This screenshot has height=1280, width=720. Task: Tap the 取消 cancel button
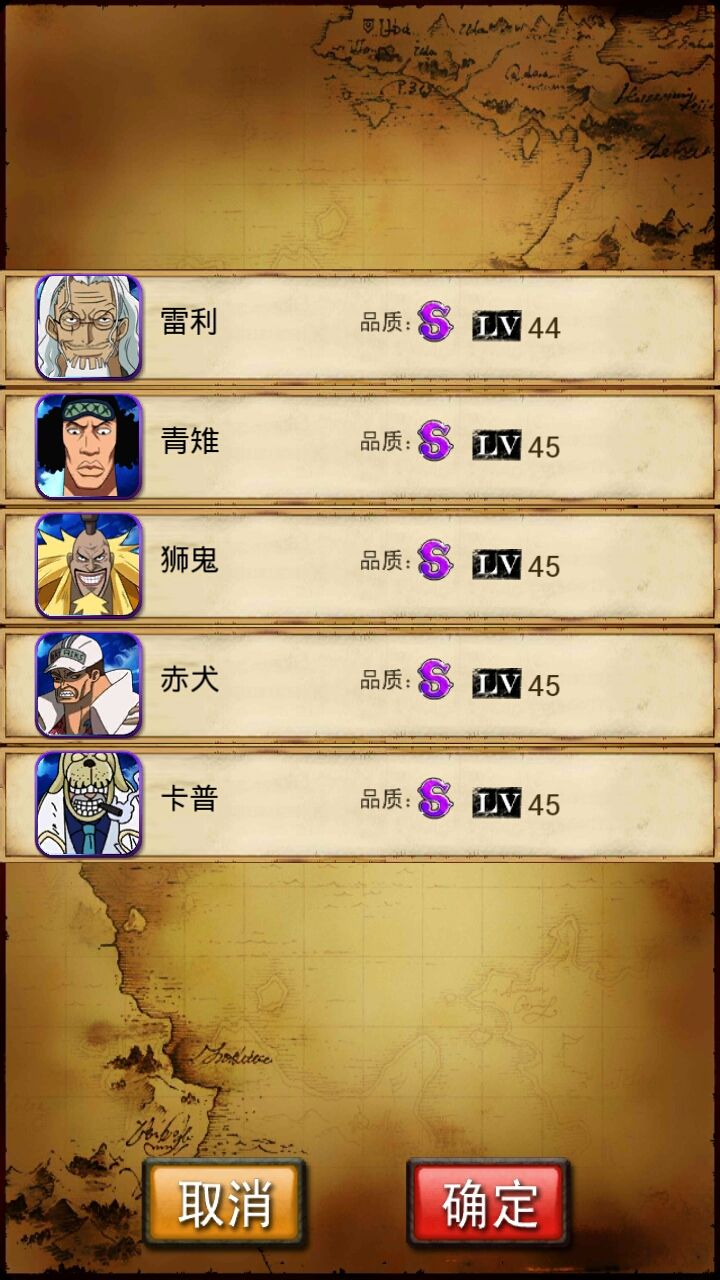225,1202
